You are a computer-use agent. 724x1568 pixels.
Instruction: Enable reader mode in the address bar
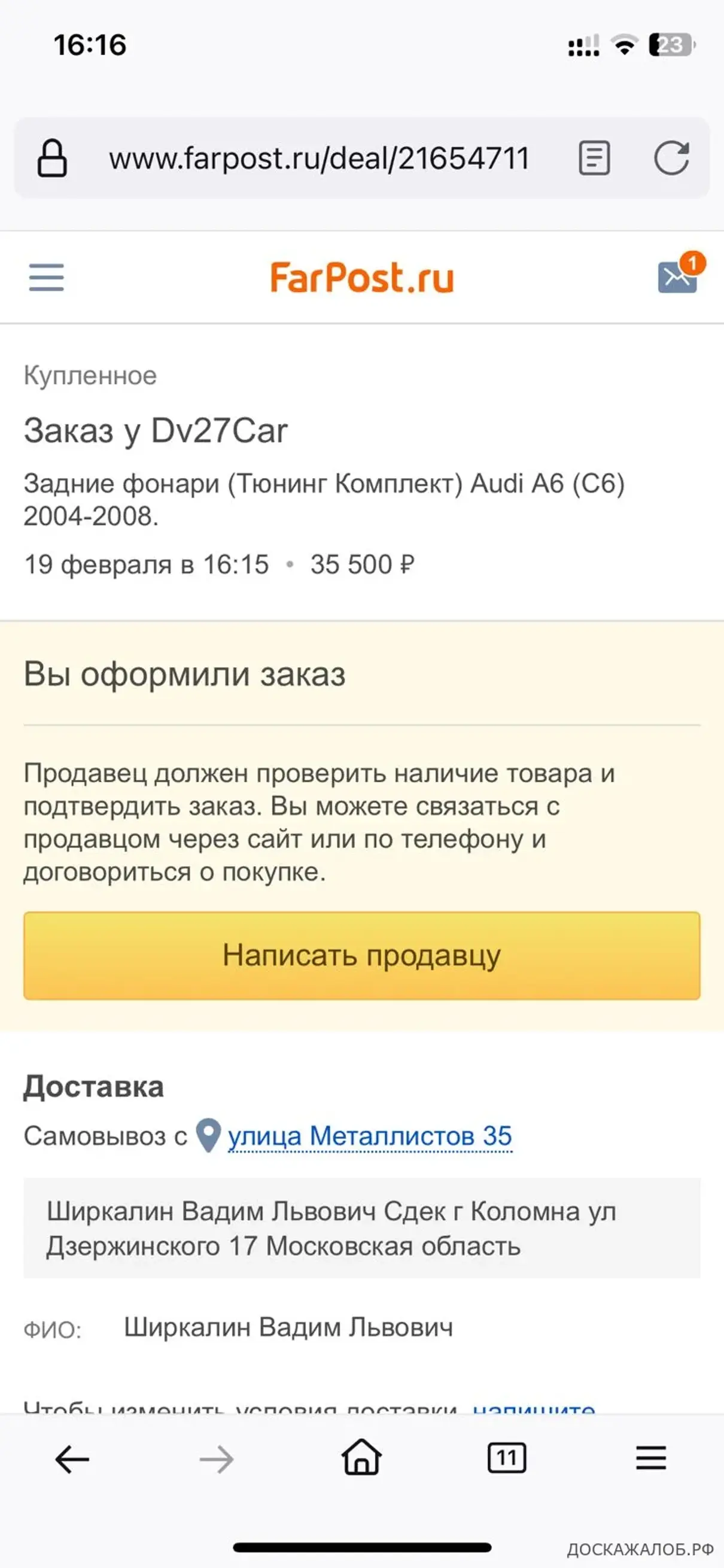point(594,158)
